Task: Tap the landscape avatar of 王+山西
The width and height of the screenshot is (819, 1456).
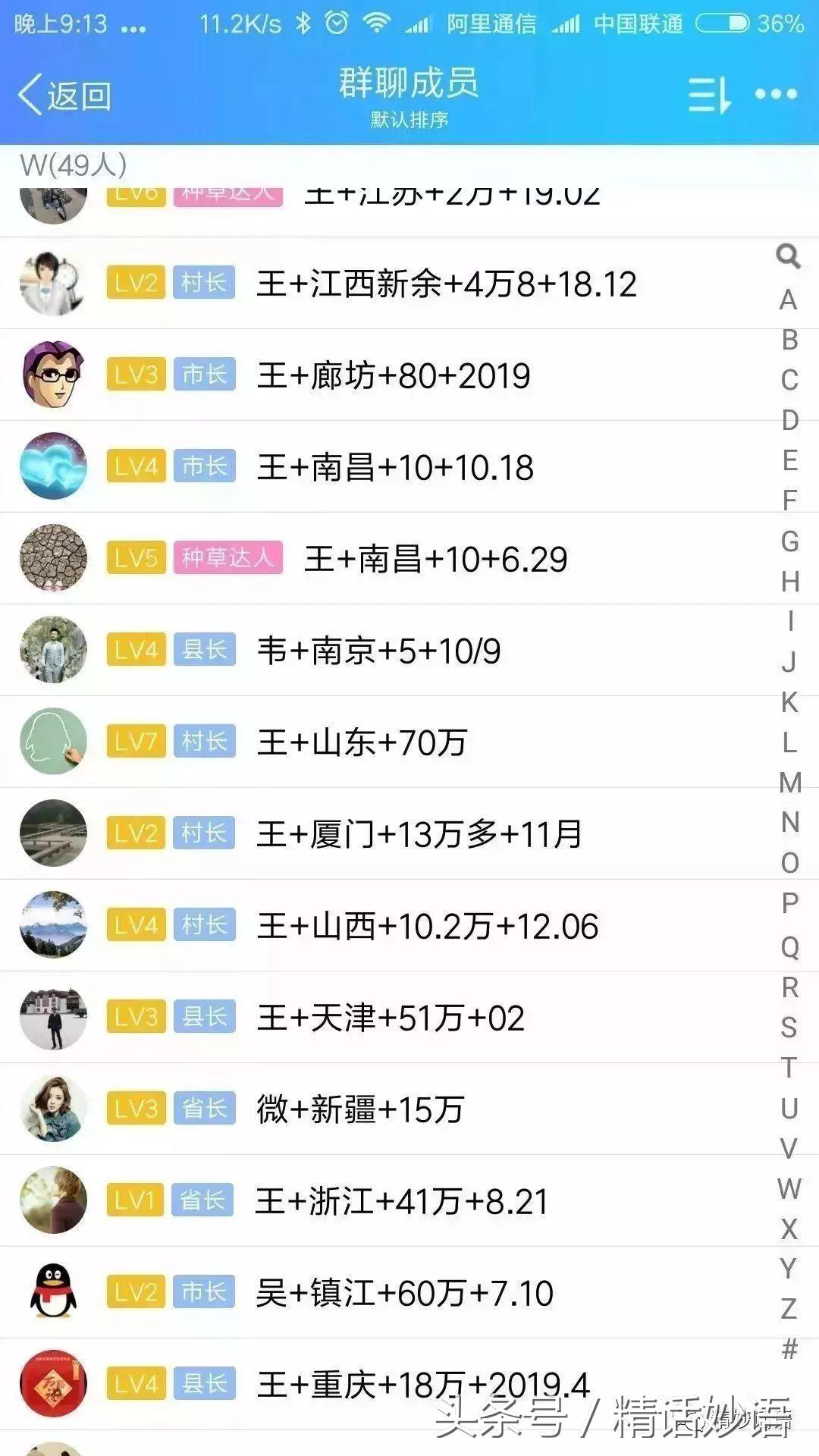Action: tap(52, 925)
